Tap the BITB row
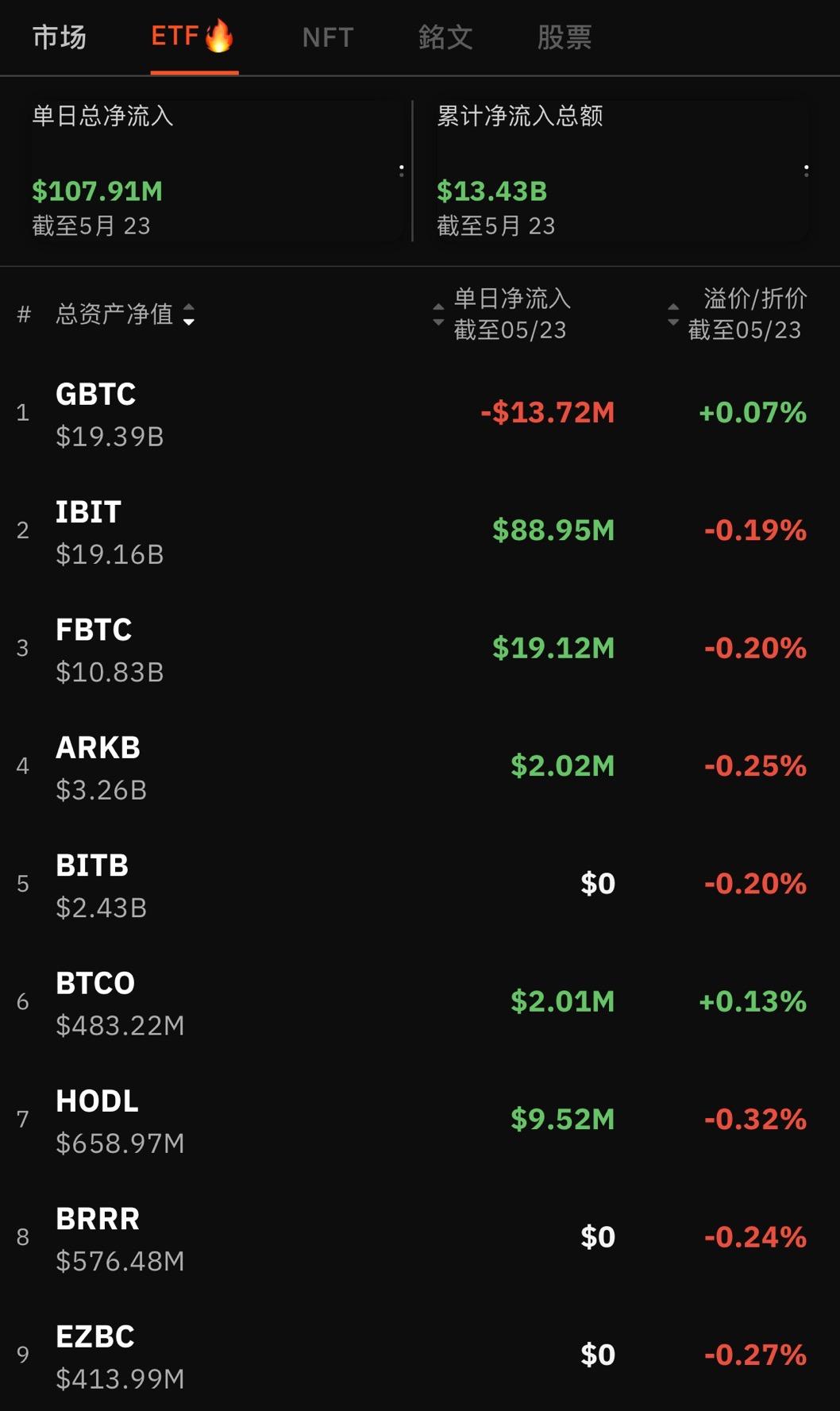840x1411 pixels. [x=420, y=884]
